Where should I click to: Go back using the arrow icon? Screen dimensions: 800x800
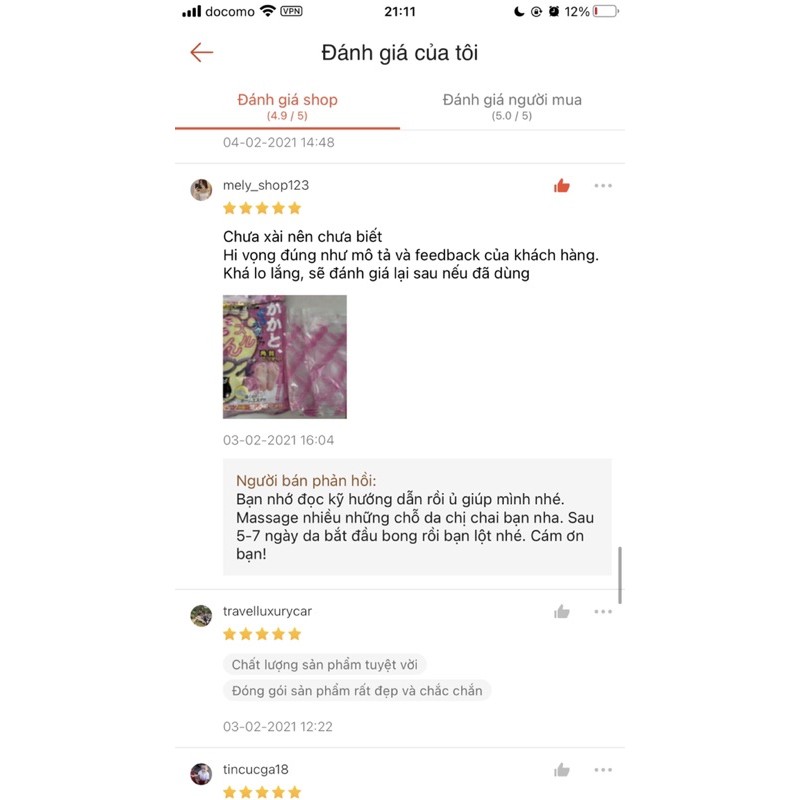pyautogui.click(x=202, y=52)
